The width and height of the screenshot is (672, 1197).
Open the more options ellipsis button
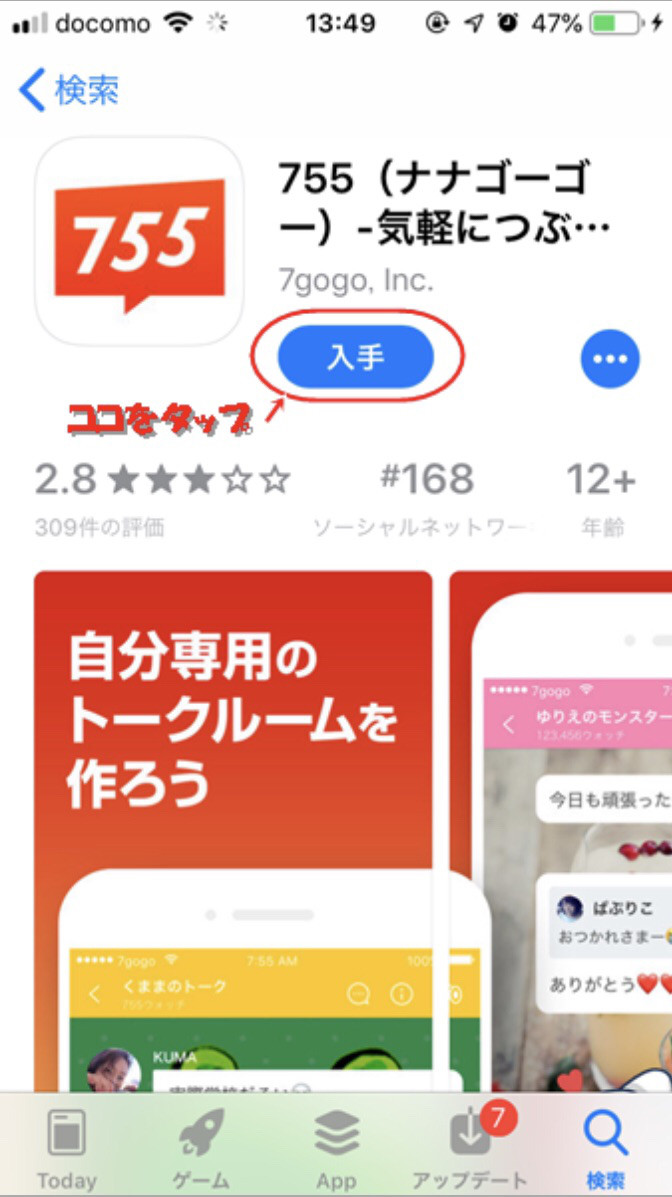[609, 358]
